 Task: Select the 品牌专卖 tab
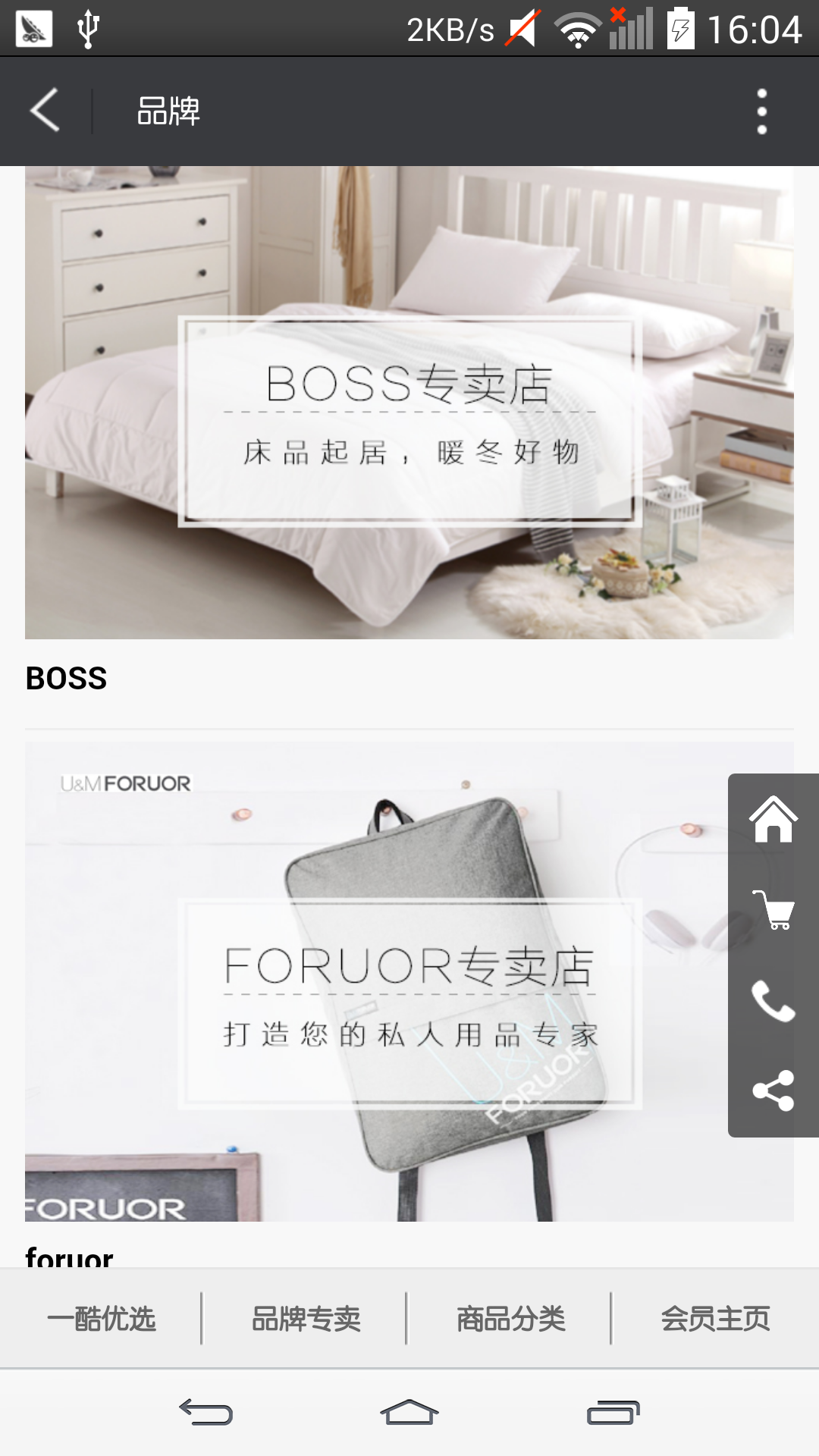click(306, 1319)
